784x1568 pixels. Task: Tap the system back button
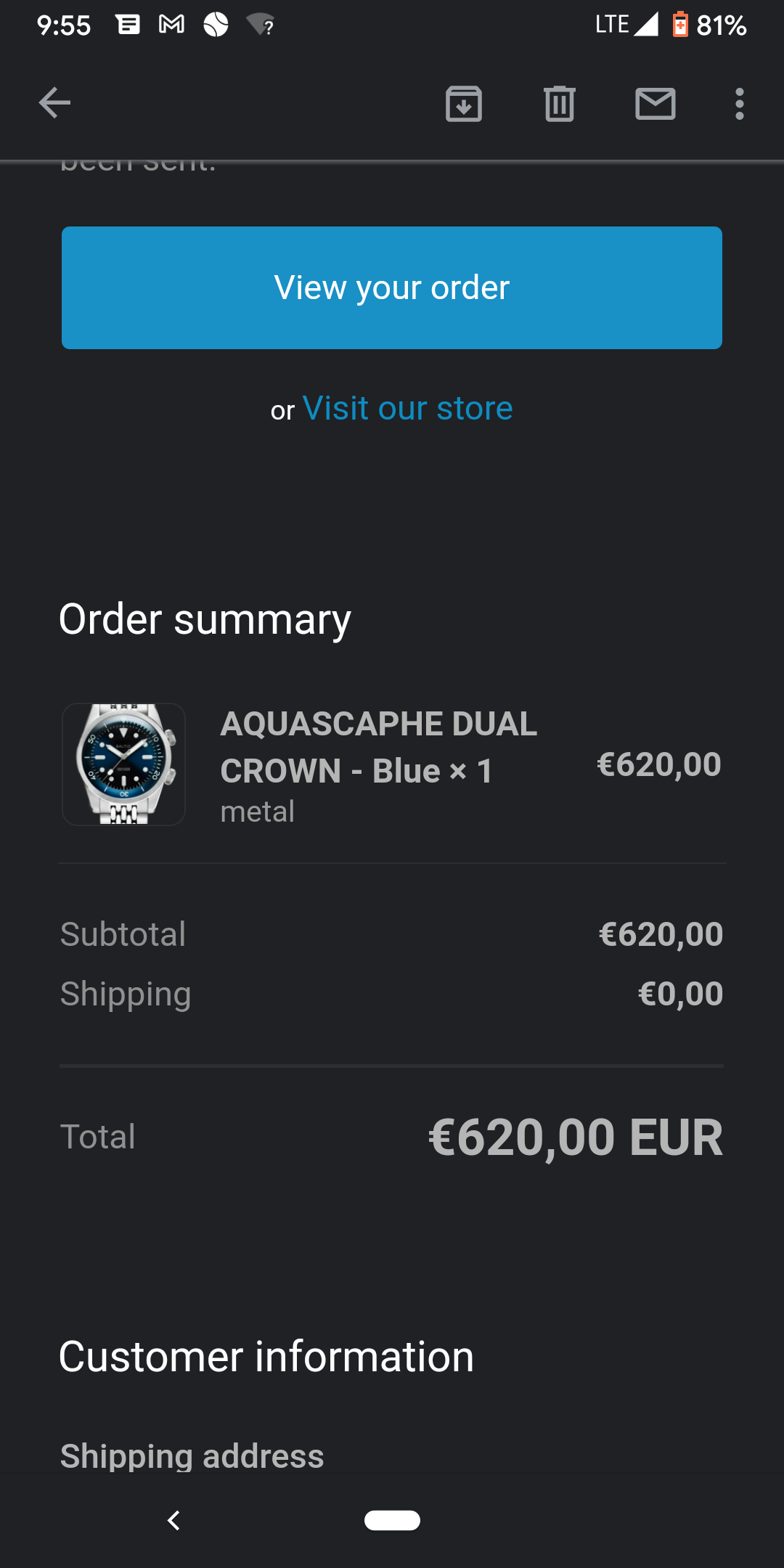pos(173,1519)
